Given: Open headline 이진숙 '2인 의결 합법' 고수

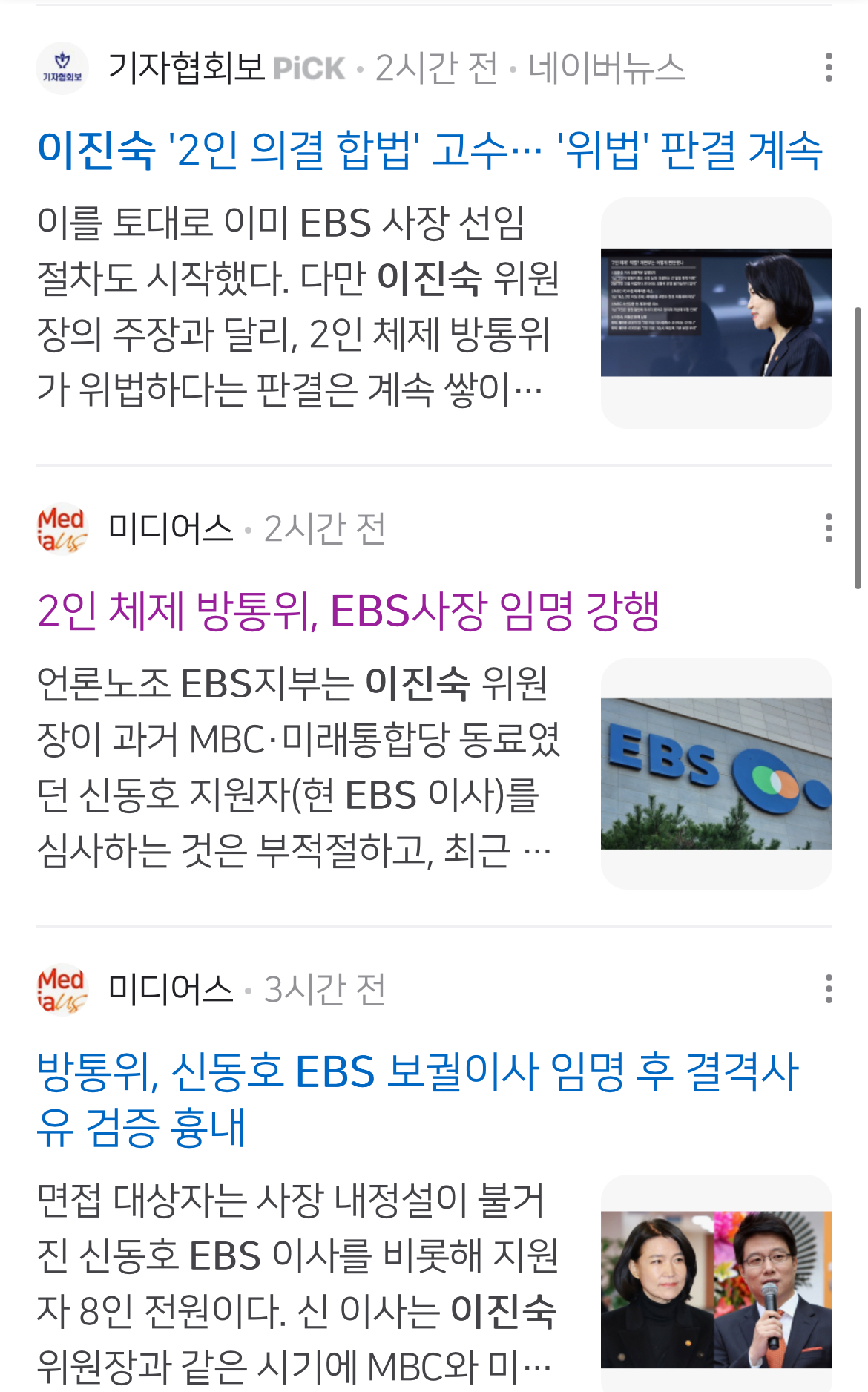Looking at the screenshot, I should point(430,149).
